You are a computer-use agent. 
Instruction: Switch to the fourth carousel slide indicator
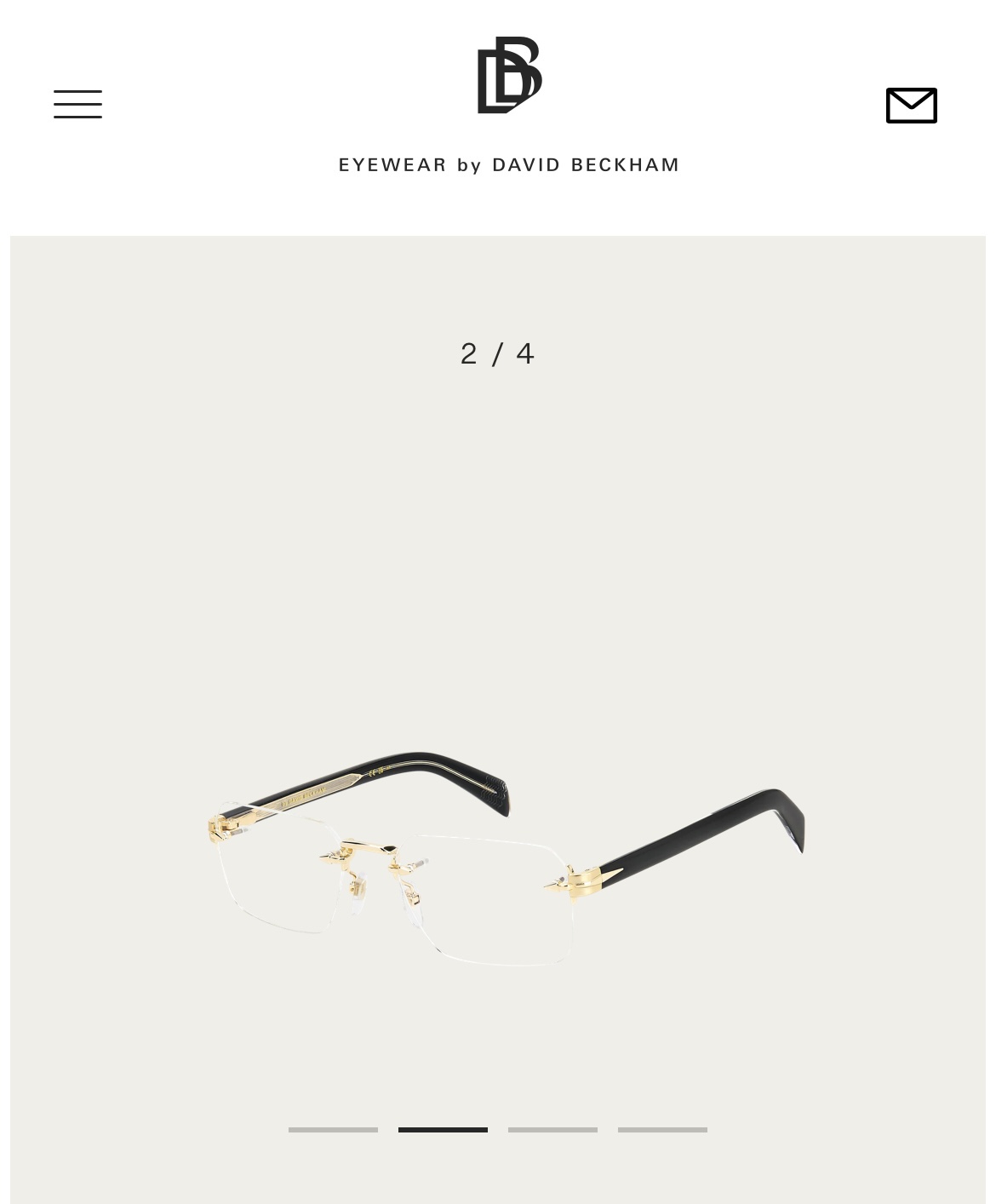[x=662, y=1130]
